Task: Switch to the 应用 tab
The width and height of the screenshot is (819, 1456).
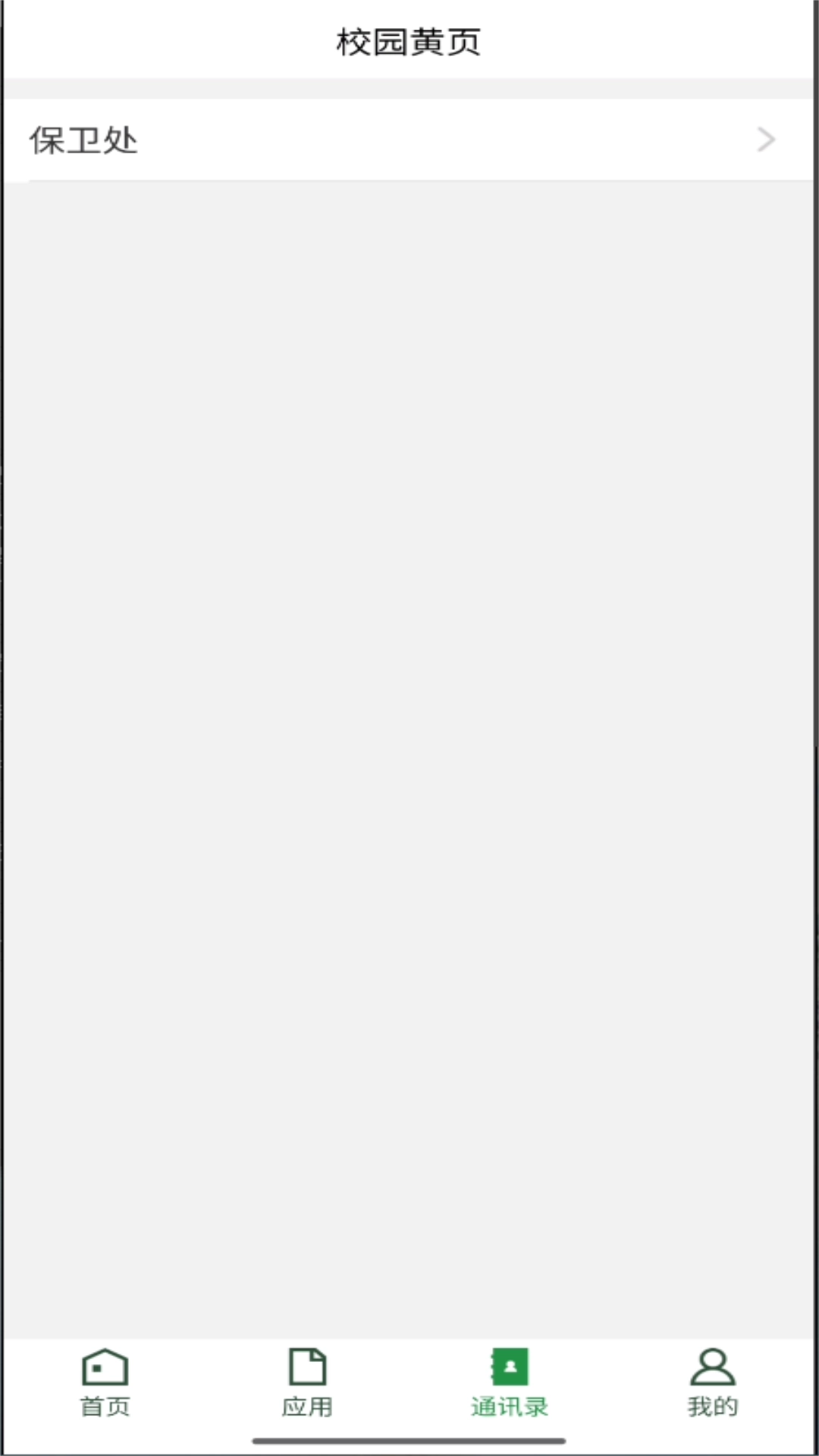Action: click(307, 1382)
